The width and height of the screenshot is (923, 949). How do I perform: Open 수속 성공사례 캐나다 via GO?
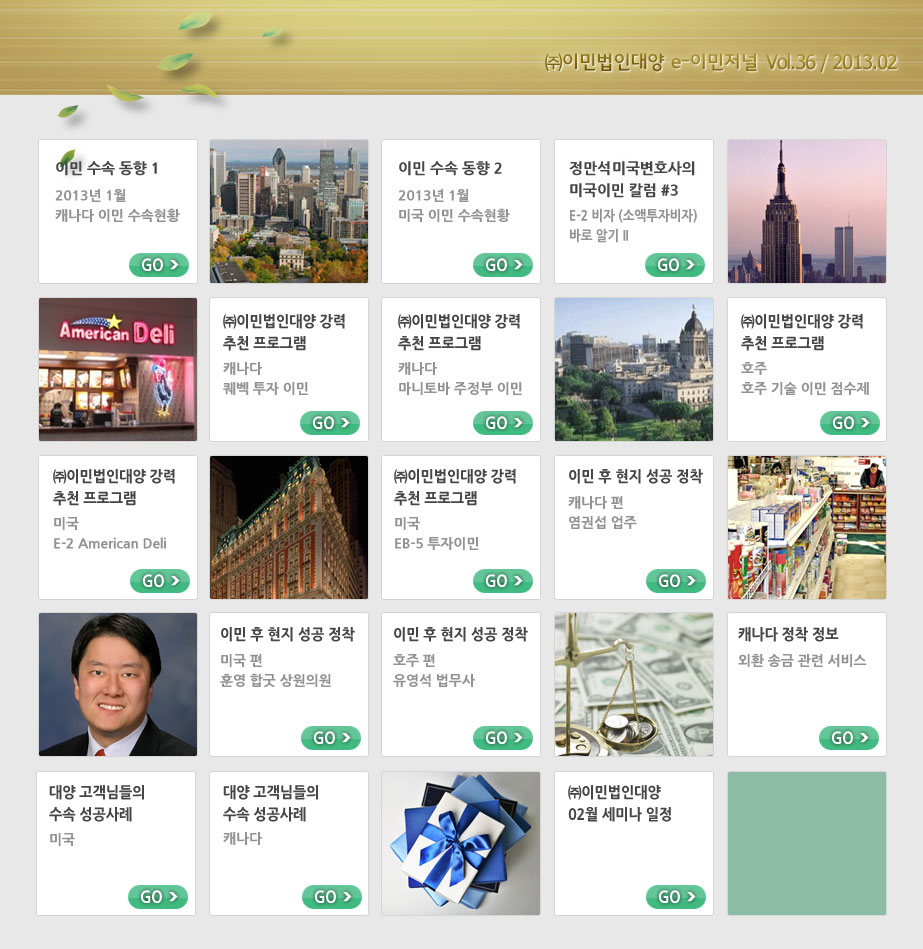331,897
